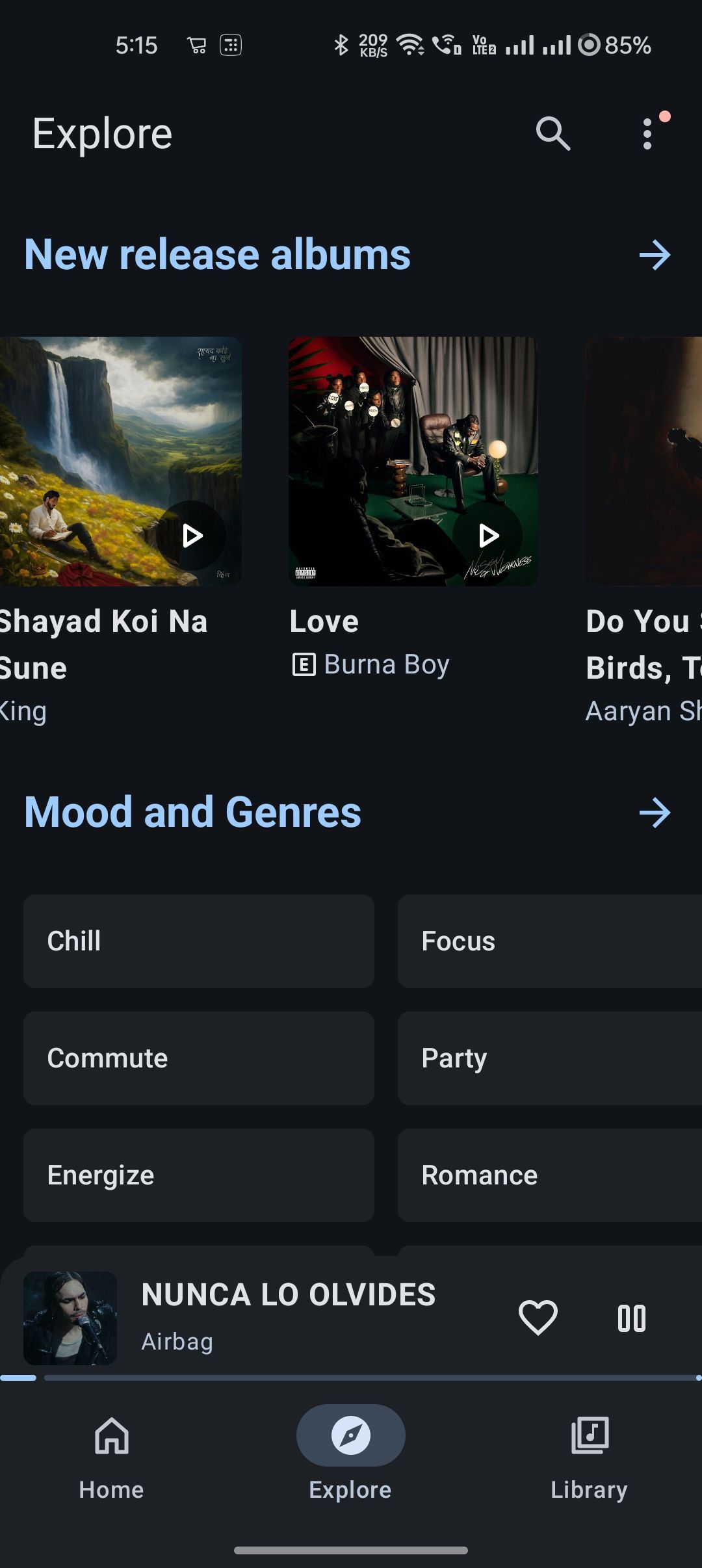Like NUNCA LO OLVIDES with the heart icon

tap(538, 1318)
